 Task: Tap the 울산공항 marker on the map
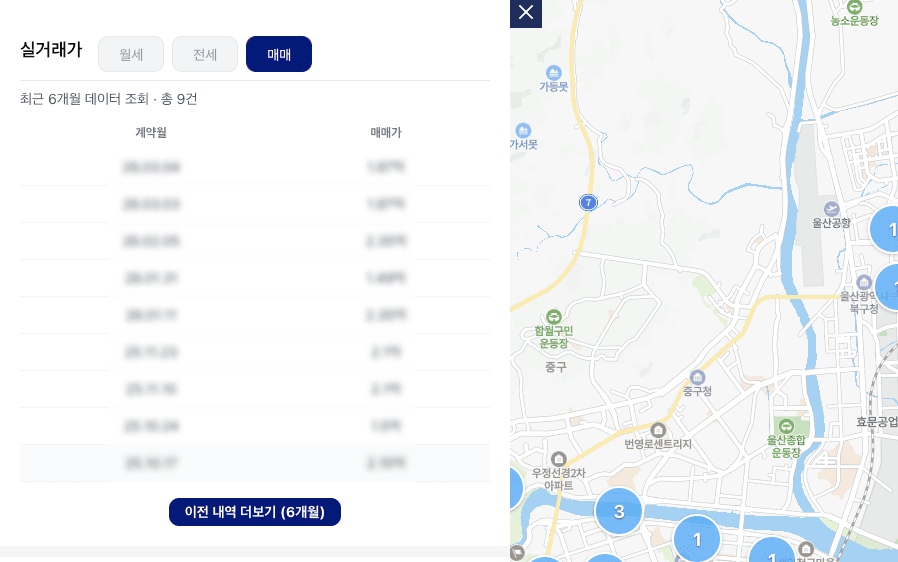831,207
